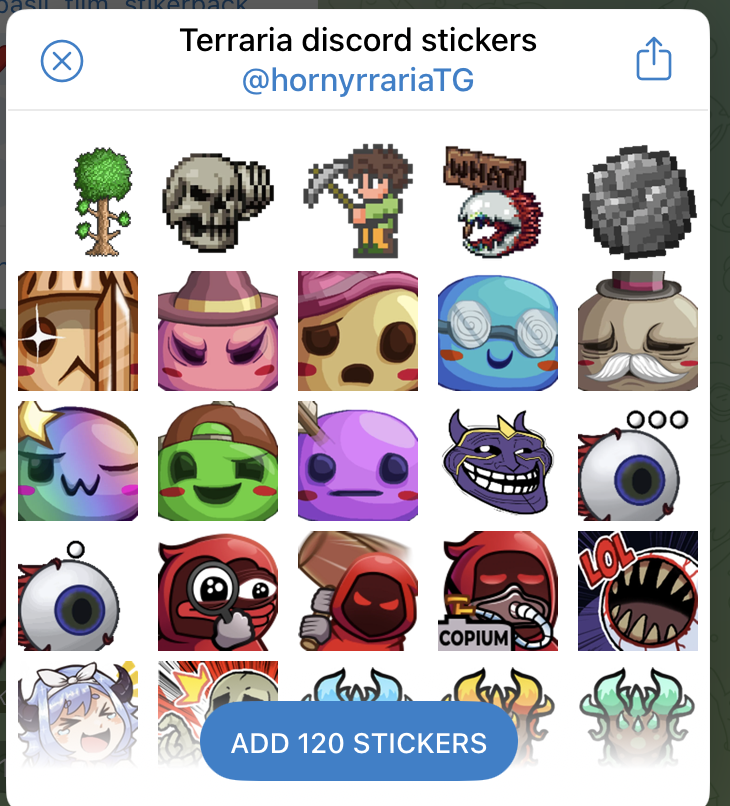Select the mustache top hat slime sticker
Image resolution: width=730 pixels, height=806 pixels.
(x=638, y=331)
